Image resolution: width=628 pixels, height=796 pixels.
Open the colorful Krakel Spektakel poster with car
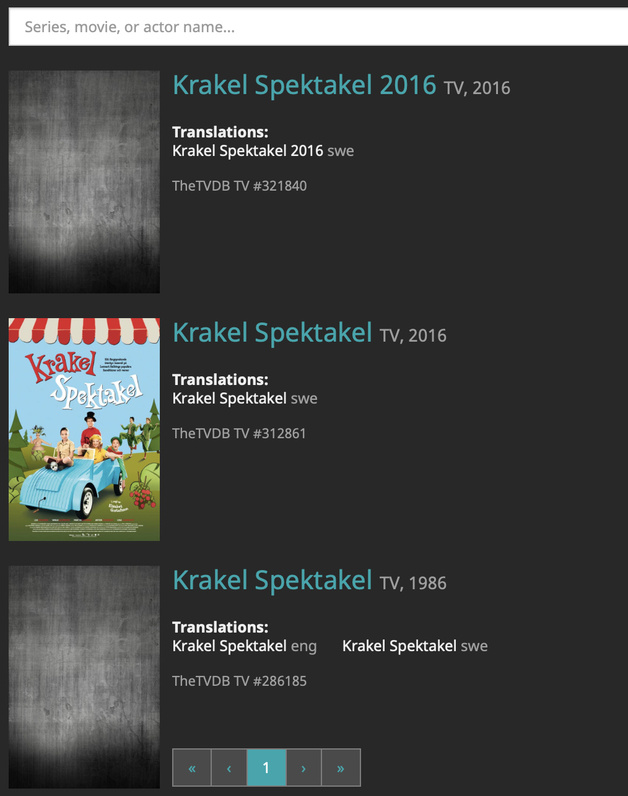[x=84, y=429]
